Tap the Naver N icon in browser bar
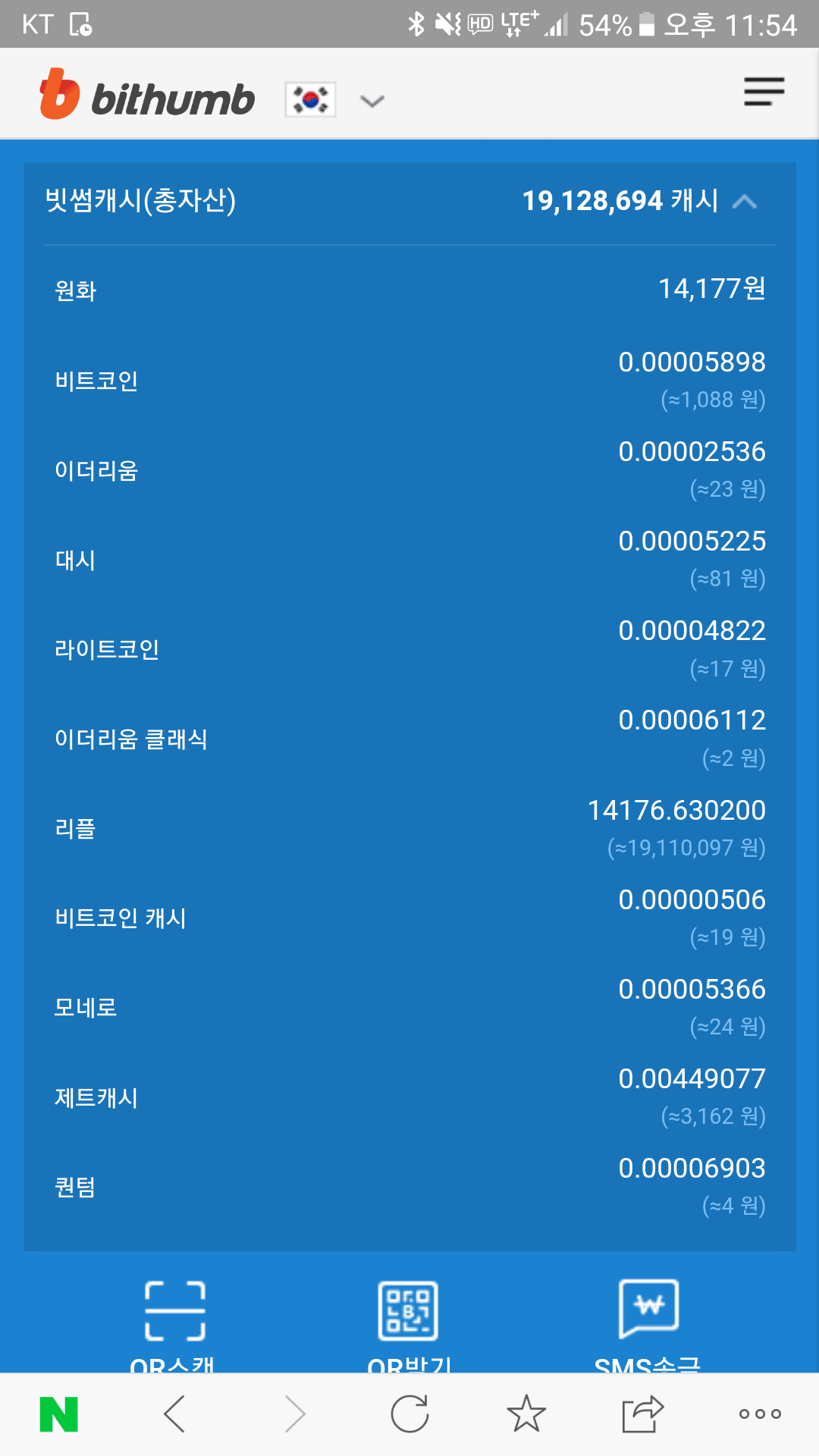Image resolution: width=819 pixels, height=1456 pixels. tap(57, 1412)
